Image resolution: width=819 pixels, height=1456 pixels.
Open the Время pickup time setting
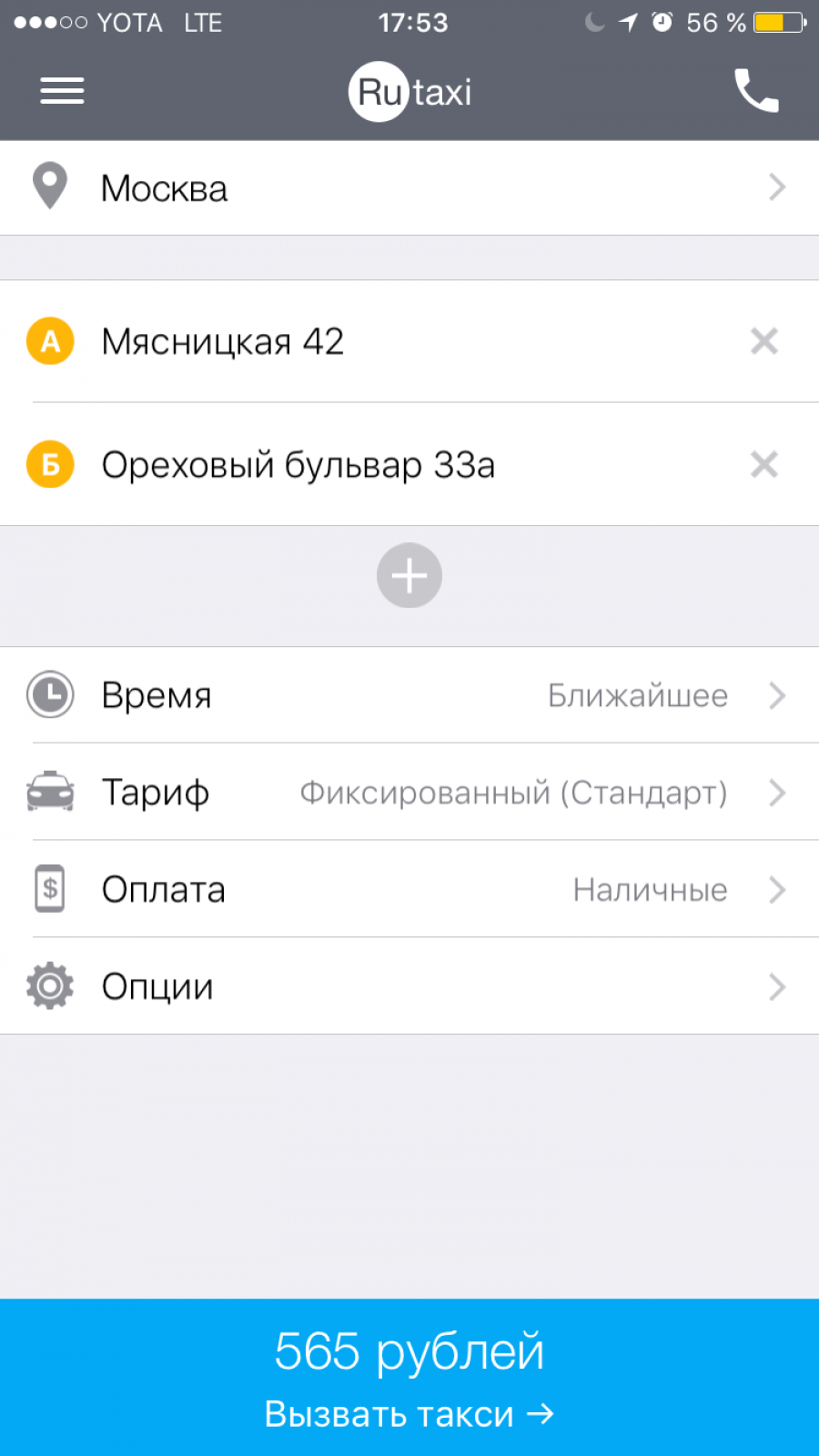[409, 696]
